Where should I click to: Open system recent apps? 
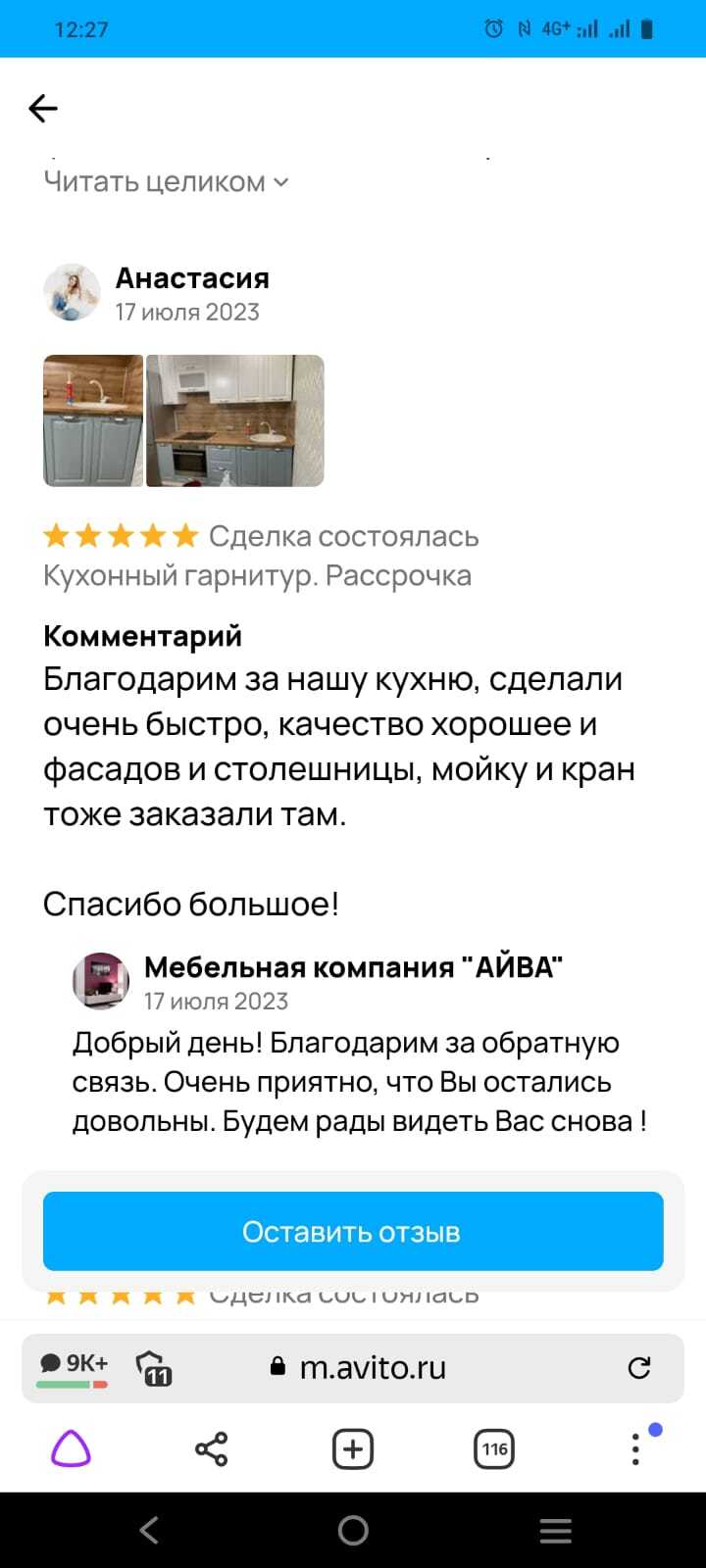point(555,1530)
